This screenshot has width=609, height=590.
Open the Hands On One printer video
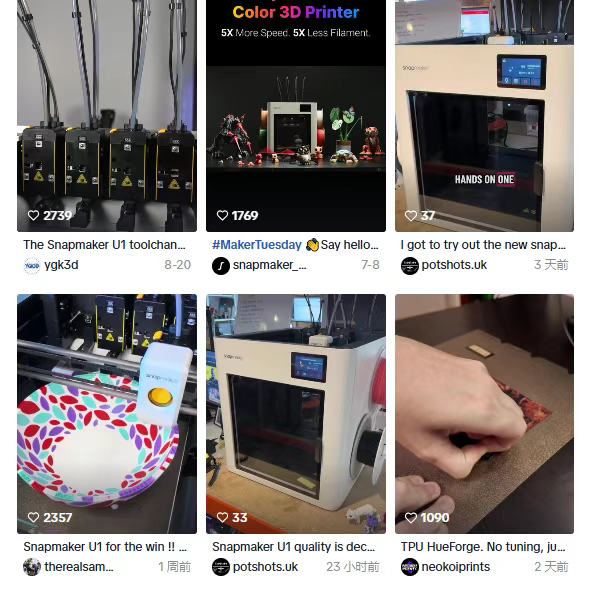(x=484, y=115)
